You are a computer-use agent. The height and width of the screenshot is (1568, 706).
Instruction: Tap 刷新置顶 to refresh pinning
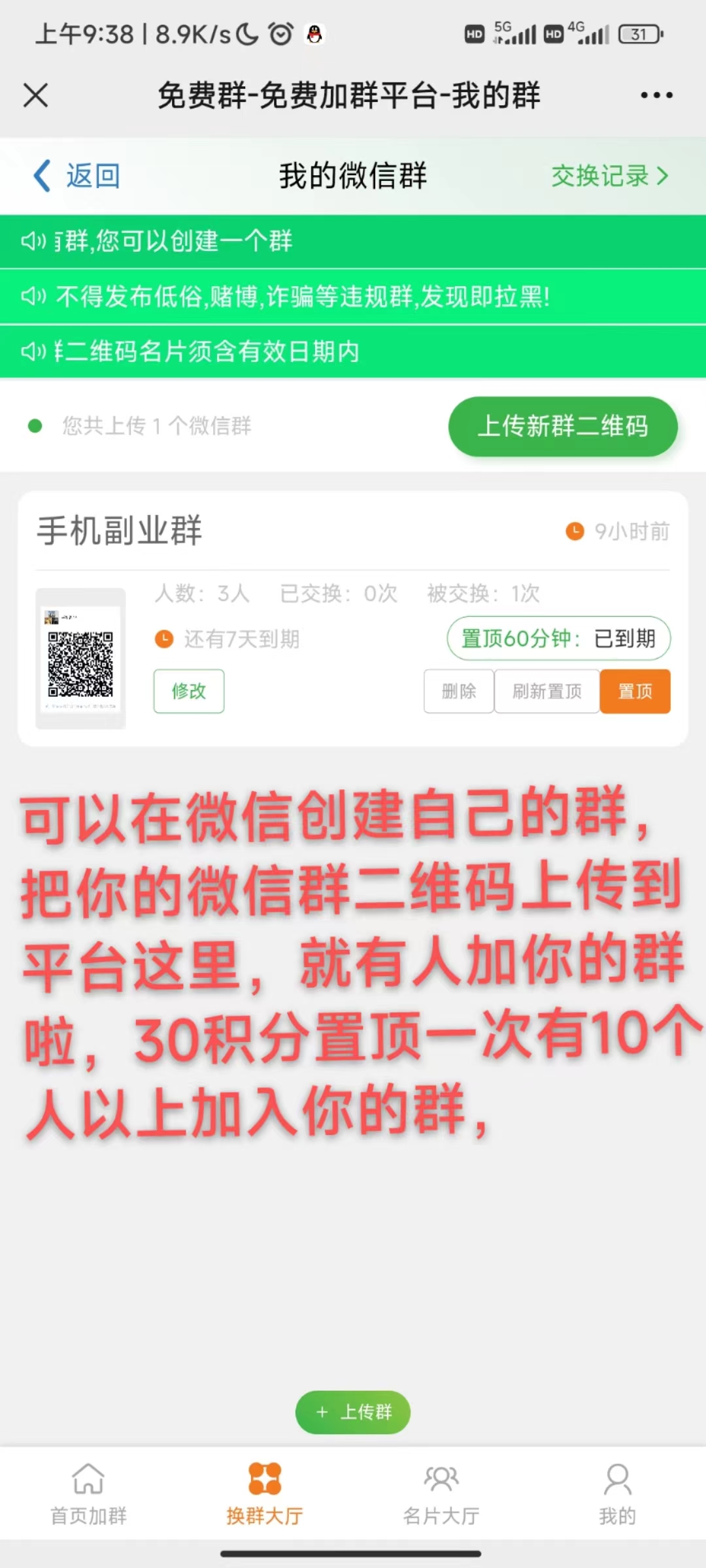547,691
